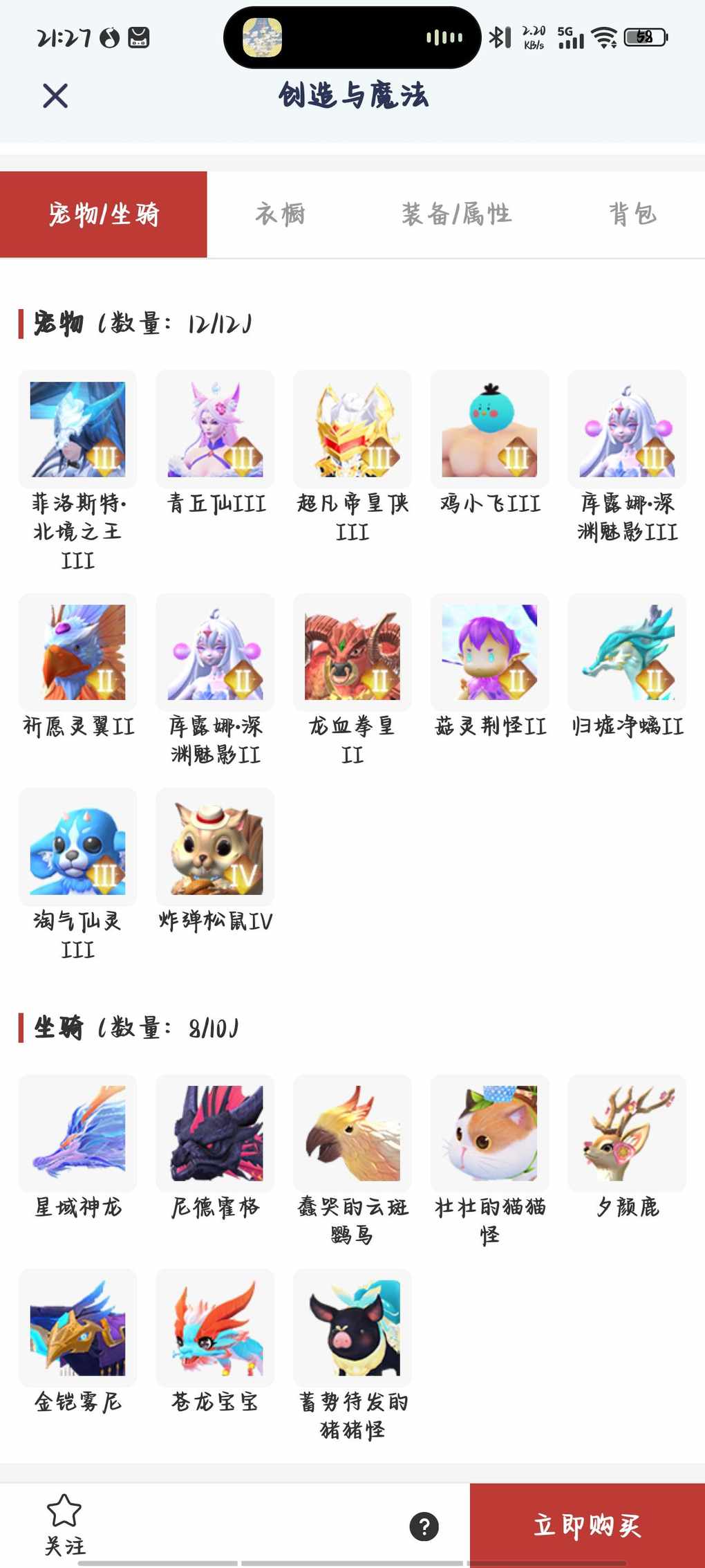Viewport: 705px width, 1568px height.
Task: Tap pet 龙血拳皇II
Action: (x=352, y=652)
